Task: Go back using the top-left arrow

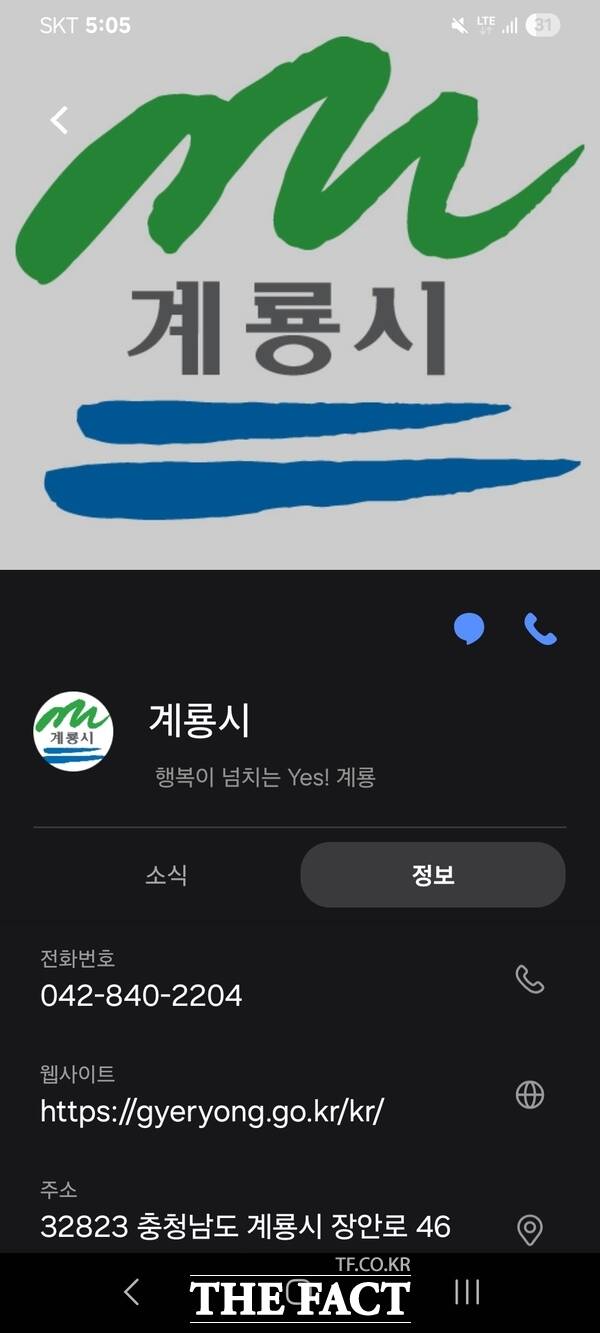Action: click(60, 121)
